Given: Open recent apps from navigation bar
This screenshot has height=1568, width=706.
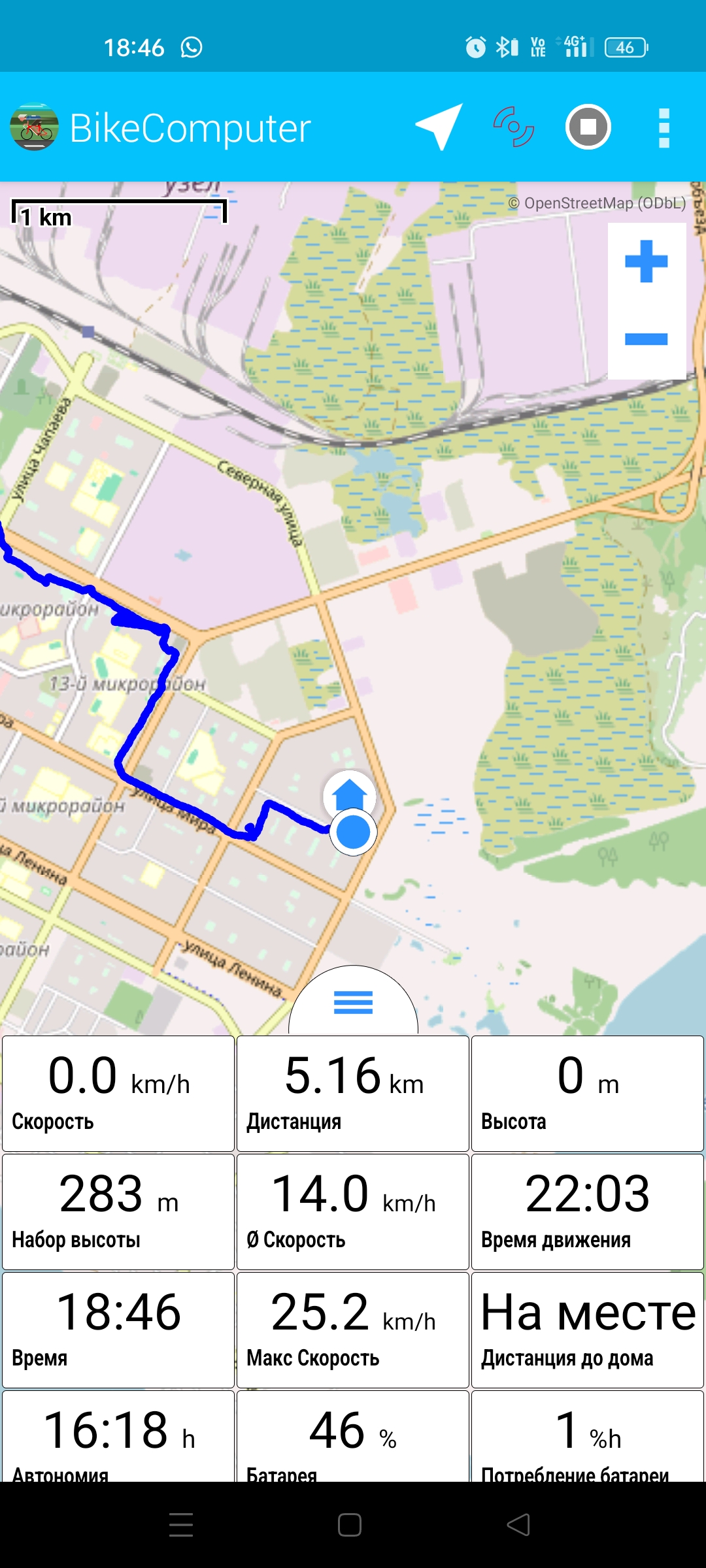Looking at the screenshot, I should point(181,1525).
